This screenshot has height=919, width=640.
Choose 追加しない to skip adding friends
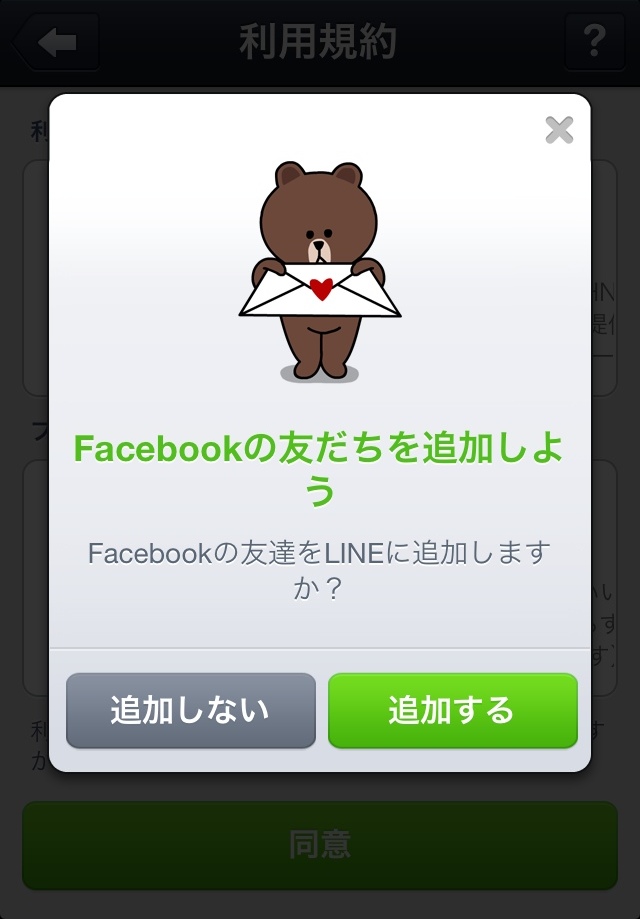pyautogui.click(x=191, y=711)
